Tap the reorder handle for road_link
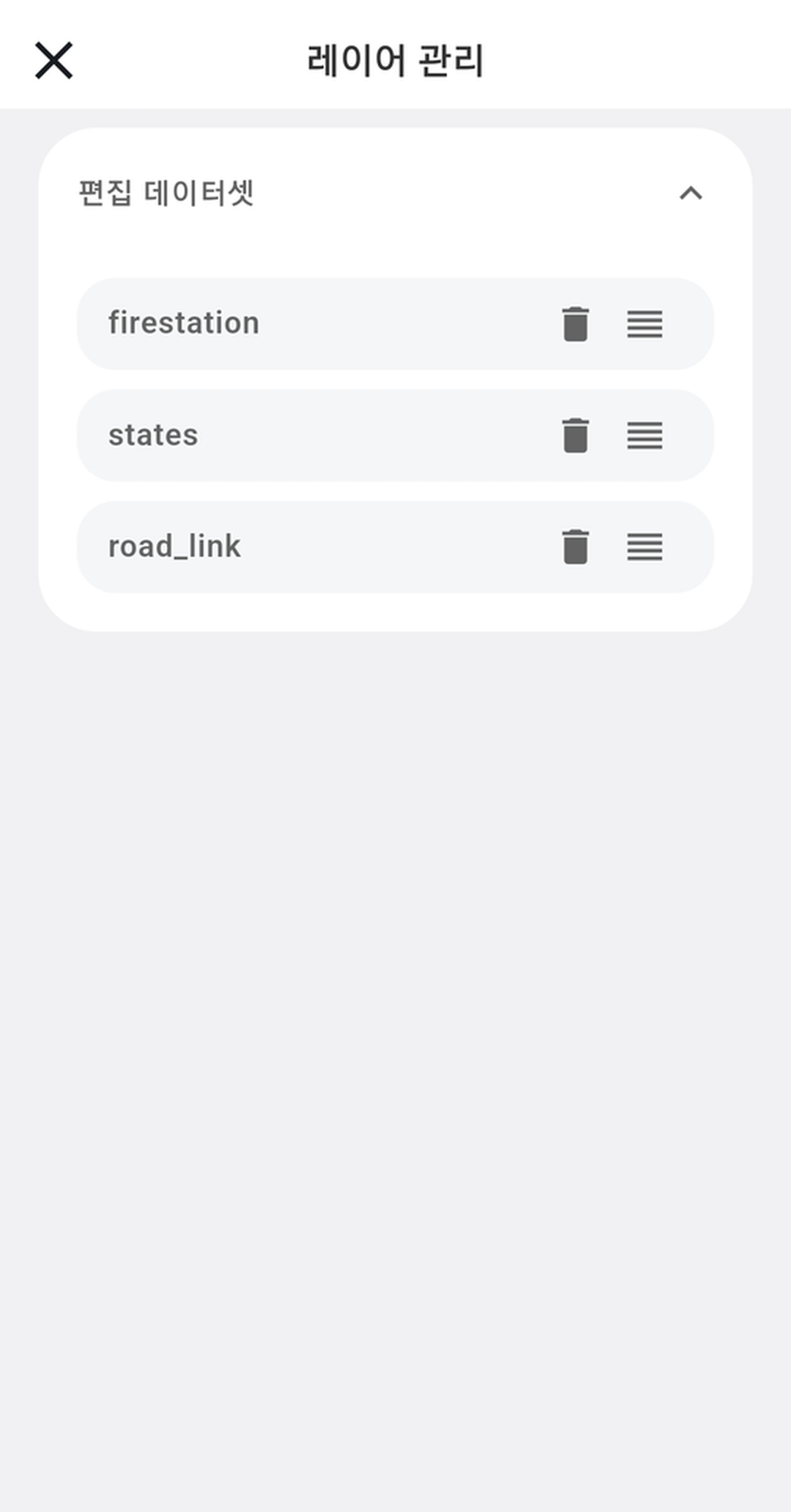The width and height of the screenshot is (791, 1512). (645, 547)
